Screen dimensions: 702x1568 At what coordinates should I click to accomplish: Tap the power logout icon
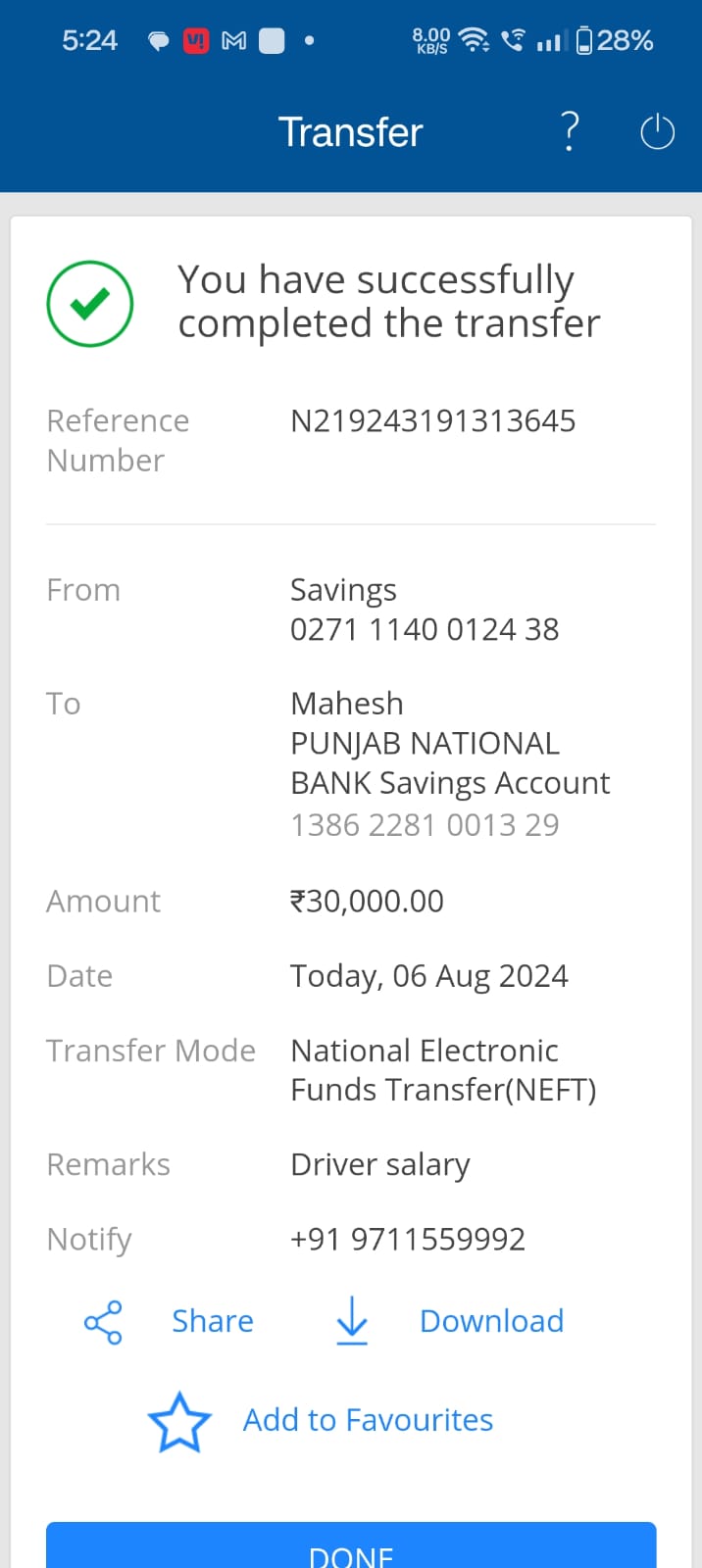(x=657, y=132)
